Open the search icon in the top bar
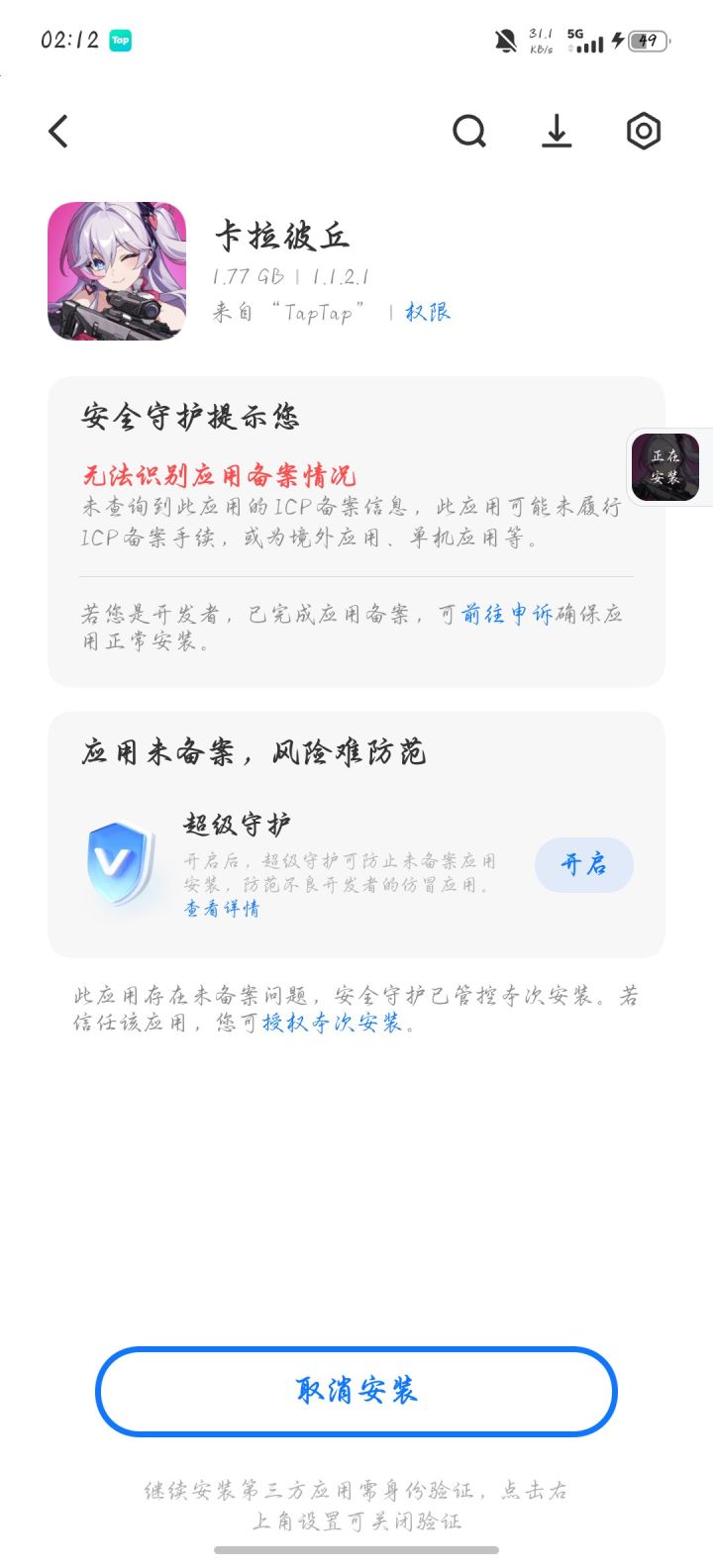Screen dimensions: 713x1568 pos(469,131)
